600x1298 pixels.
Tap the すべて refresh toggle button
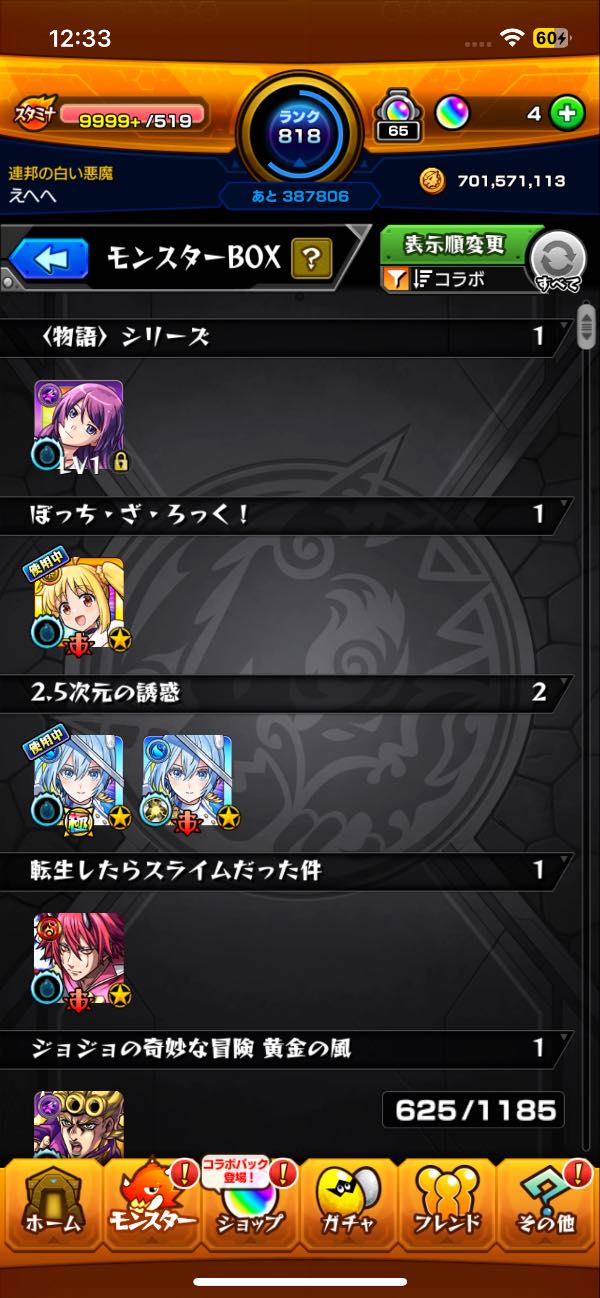tap(557, 260)
